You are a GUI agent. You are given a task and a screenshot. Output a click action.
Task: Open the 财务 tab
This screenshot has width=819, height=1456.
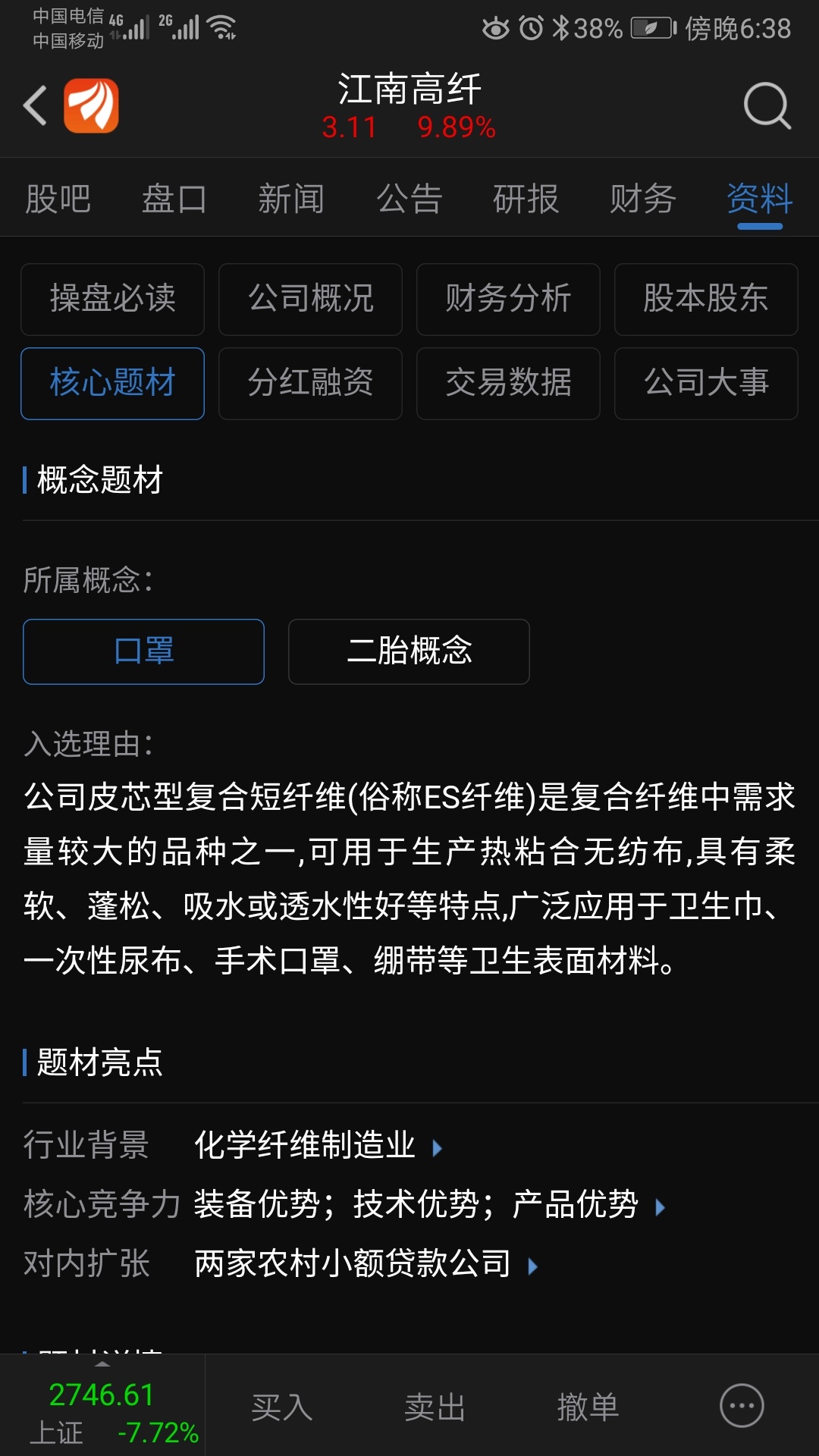[x=642, y=199]
